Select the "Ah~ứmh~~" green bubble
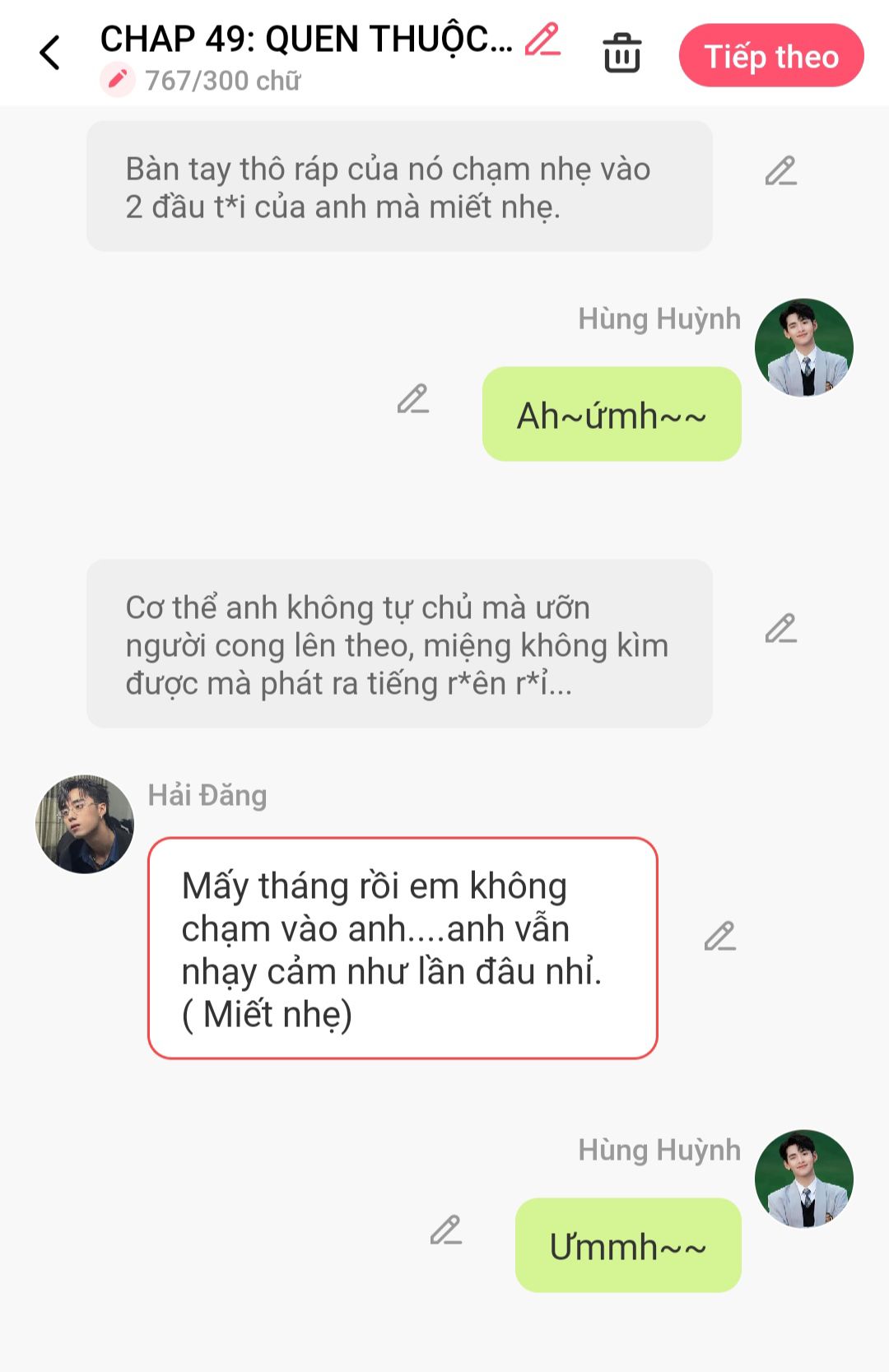Screen dimensions: 889x1372 point(612,415)
